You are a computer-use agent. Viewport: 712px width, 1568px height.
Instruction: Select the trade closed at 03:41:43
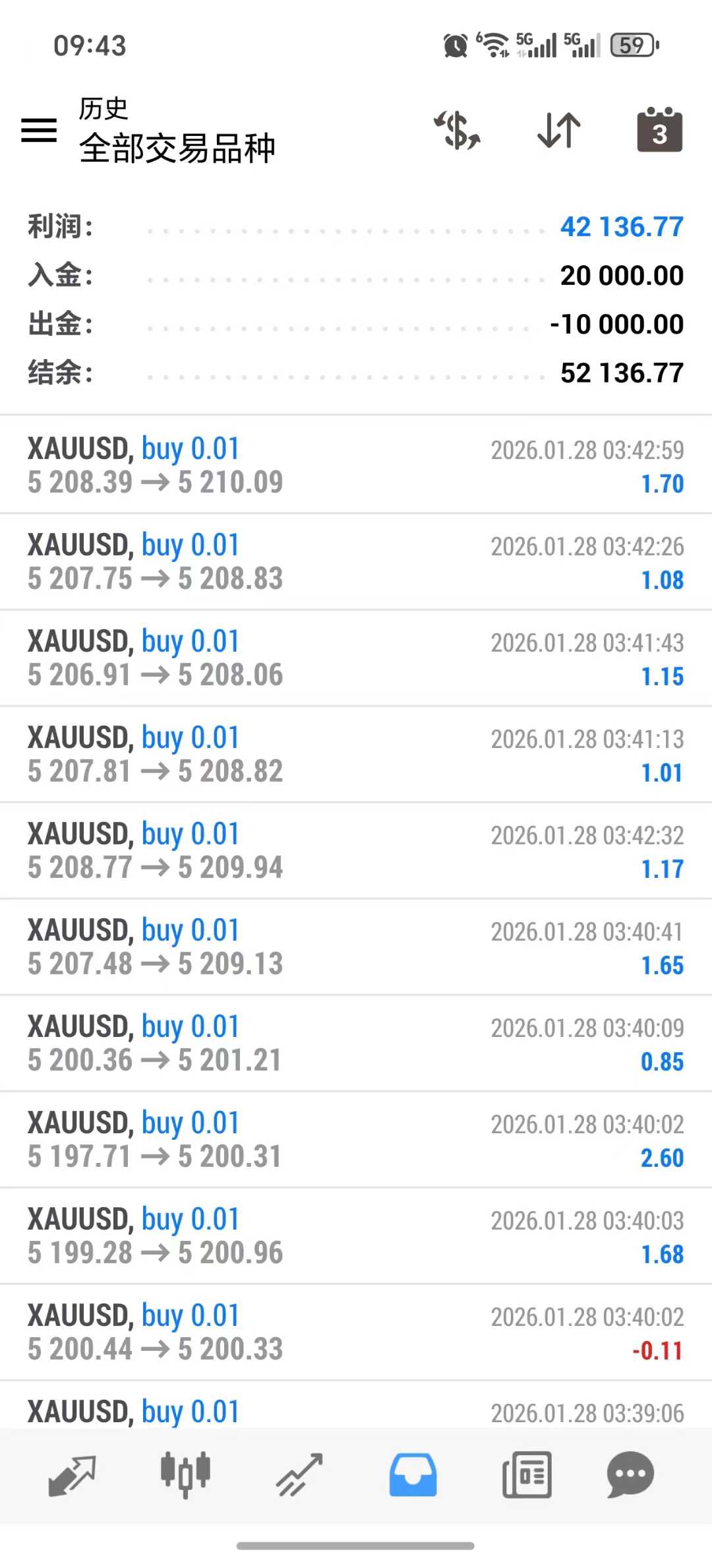point(356,658)
